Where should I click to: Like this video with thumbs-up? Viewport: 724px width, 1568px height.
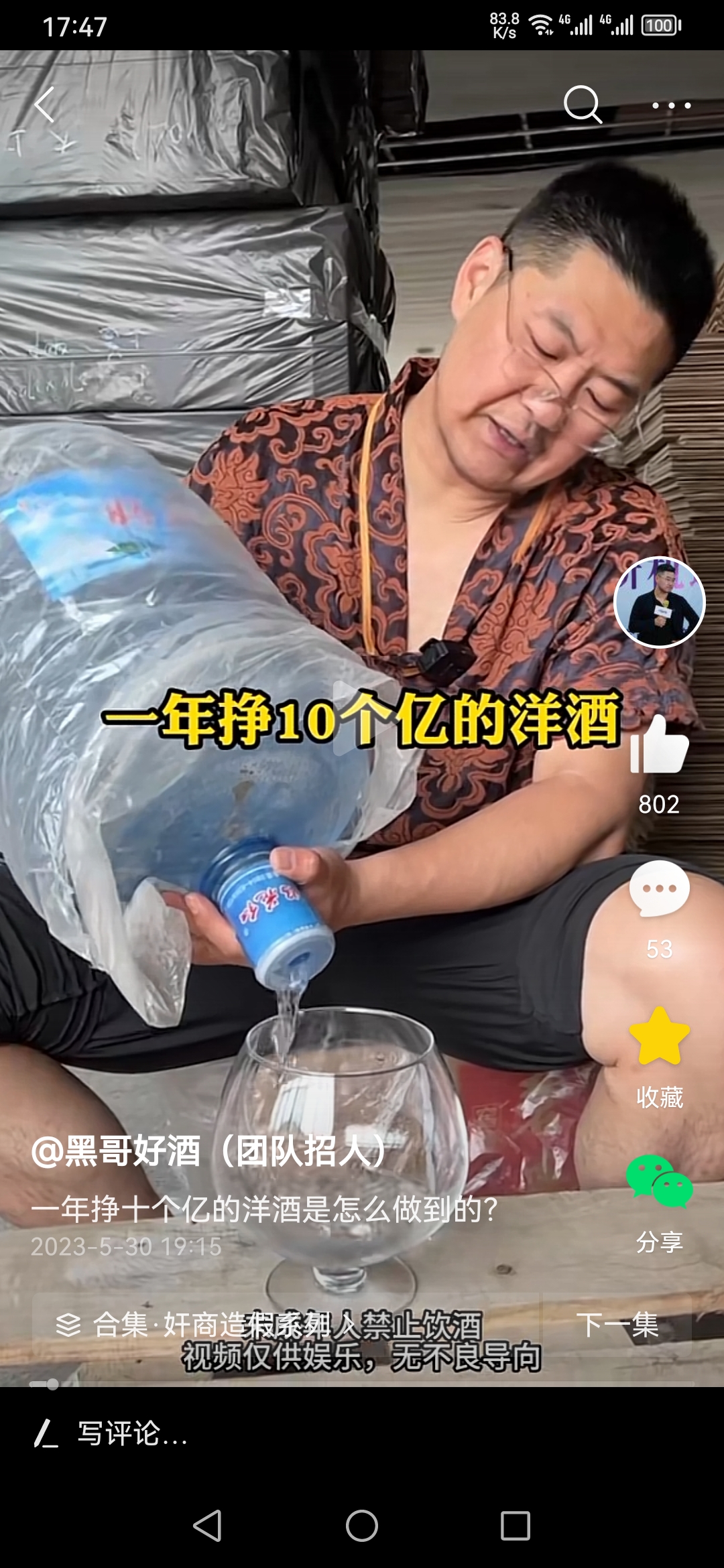(x=659, y=745)
